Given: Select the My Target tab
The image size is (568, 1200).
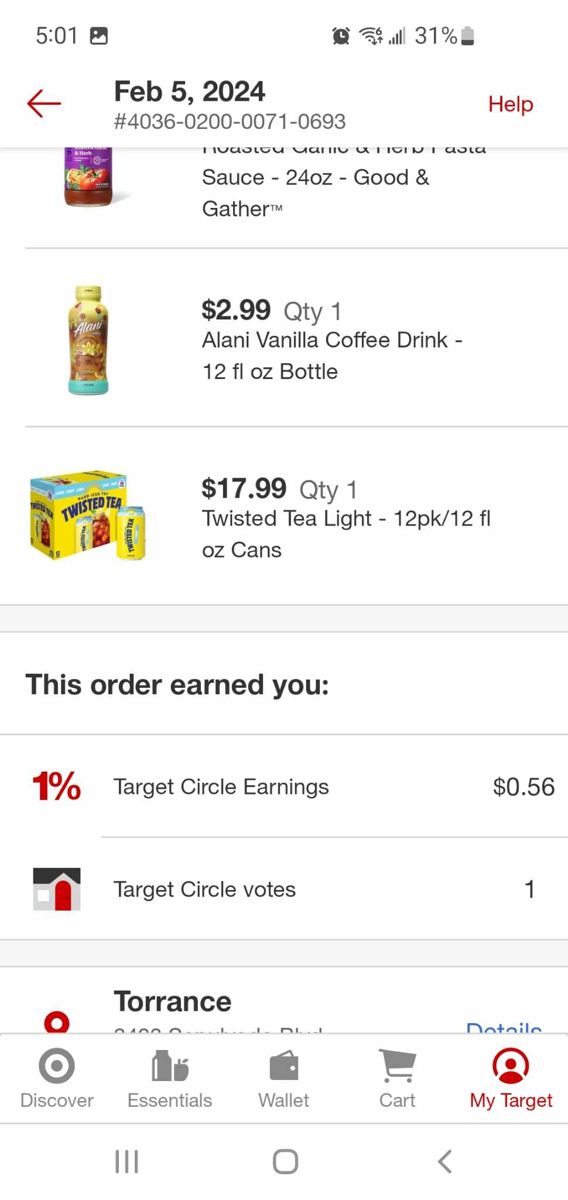Looking at the screenshot, I should (x=511, y=1080).
